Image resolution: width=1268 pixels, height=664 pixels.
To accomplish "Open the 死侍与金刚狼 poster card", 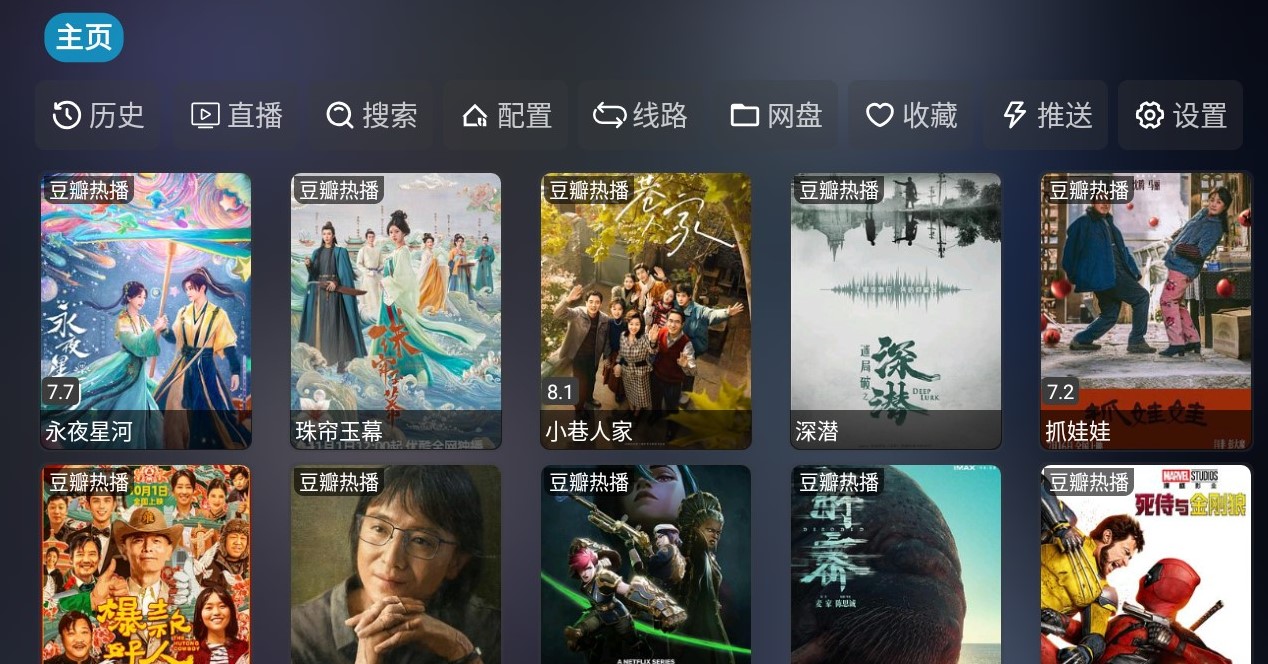I will [1146, 565].
